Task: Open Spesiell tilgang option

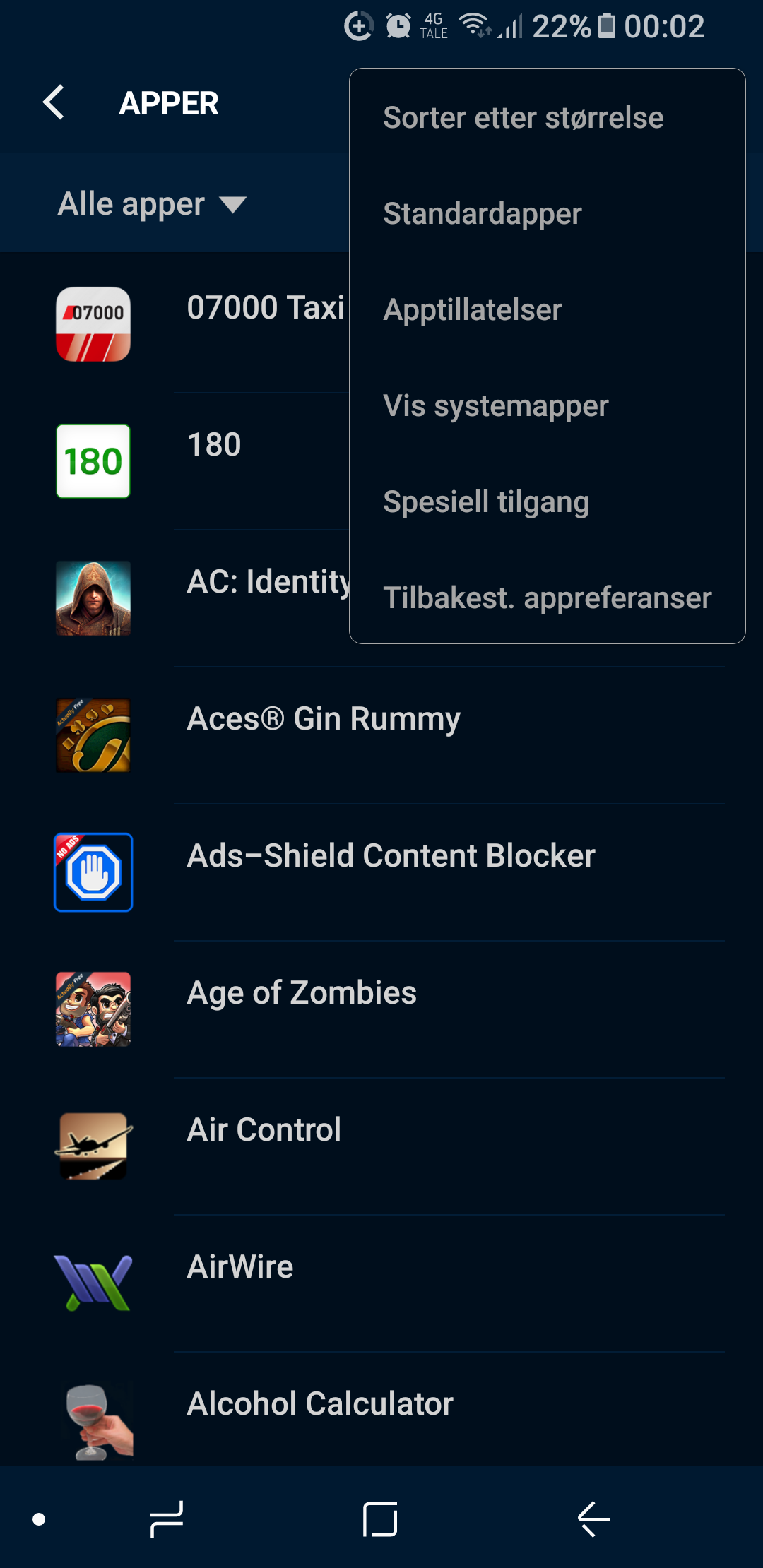Action: tap(548, 502)
